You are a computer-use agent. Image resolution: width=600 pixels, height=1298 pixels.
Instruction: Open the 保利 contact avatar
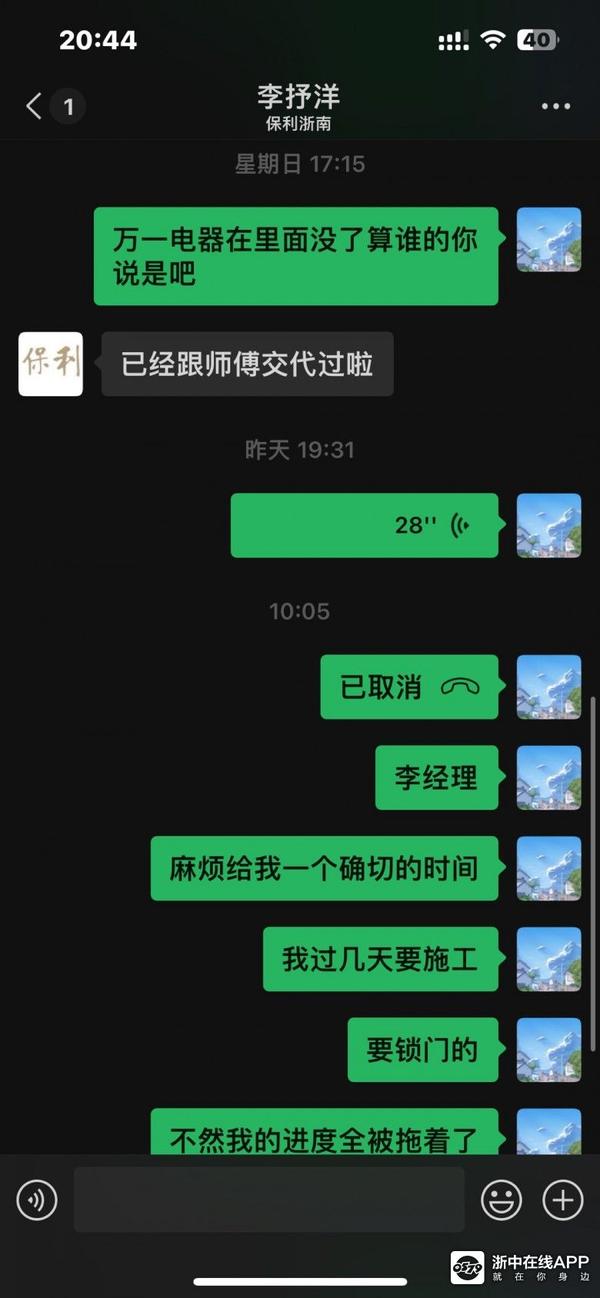(51, 364)
